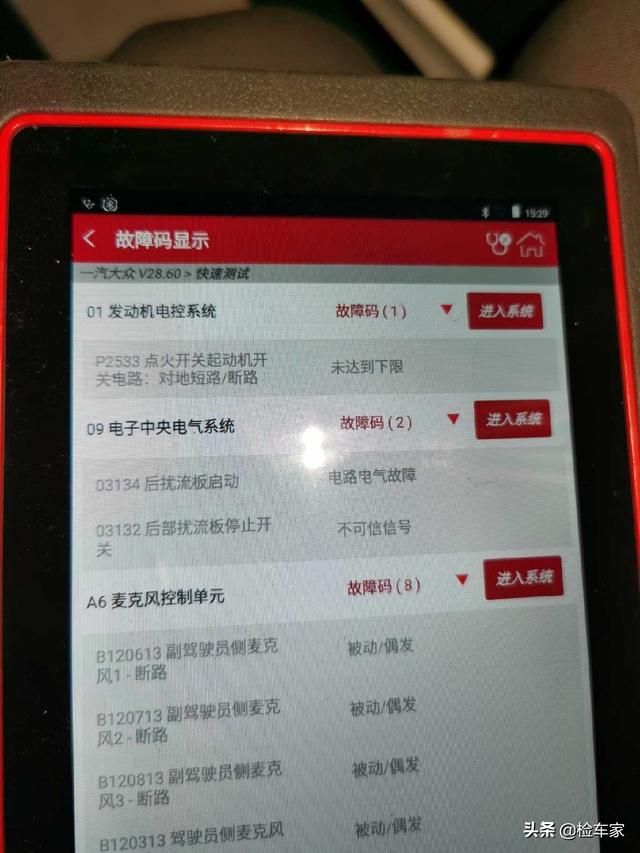Screen dimensions: 640x853
Task: Go back from the fault code display
Action: tap(90, 239)
